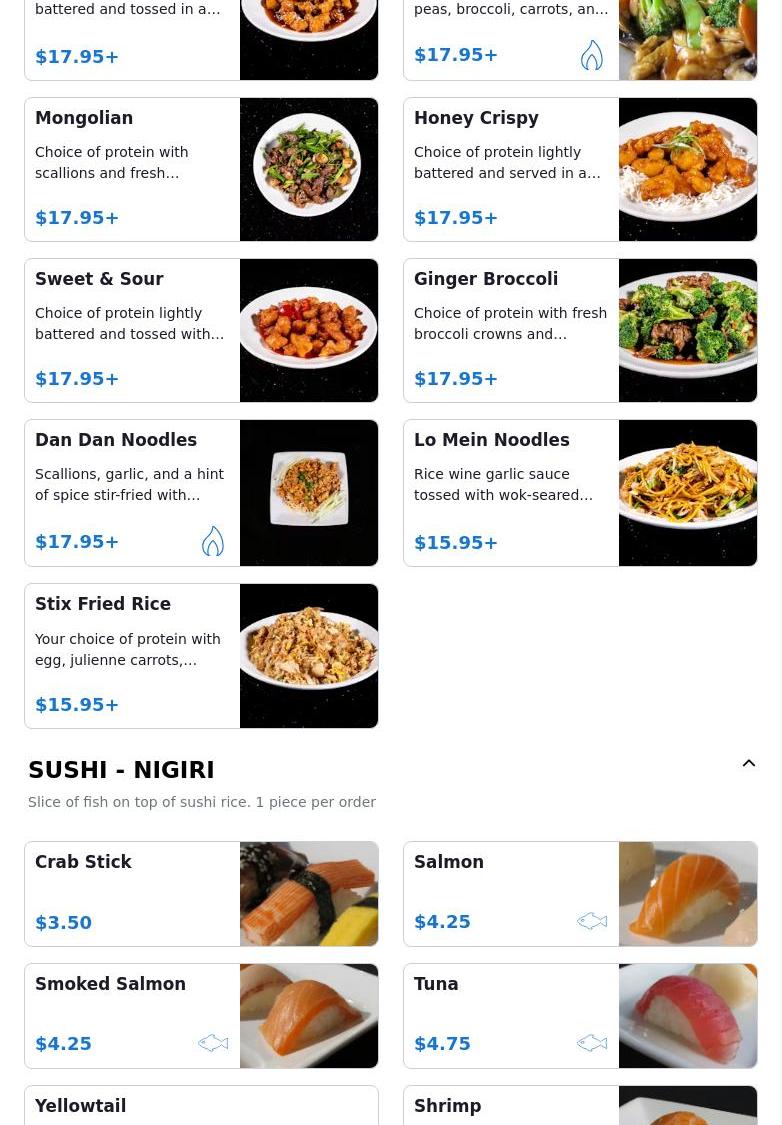This screenshot has width=782, height=1125.
Task: Open the Yellowtail nigiri card
Action: click(201, 1106)
